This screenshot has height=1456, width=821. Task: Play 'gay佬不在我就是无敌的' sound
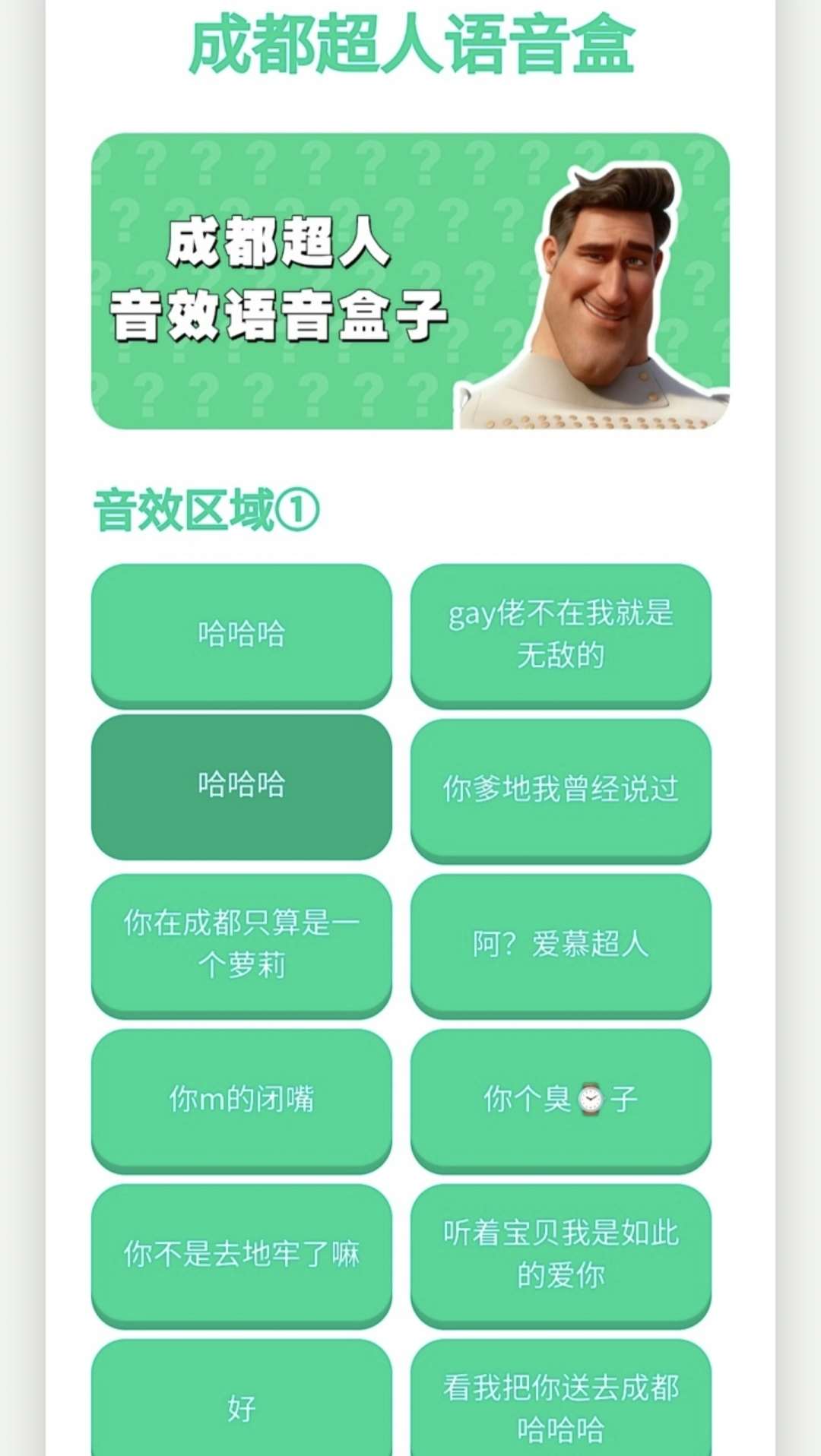pos(560,633)
